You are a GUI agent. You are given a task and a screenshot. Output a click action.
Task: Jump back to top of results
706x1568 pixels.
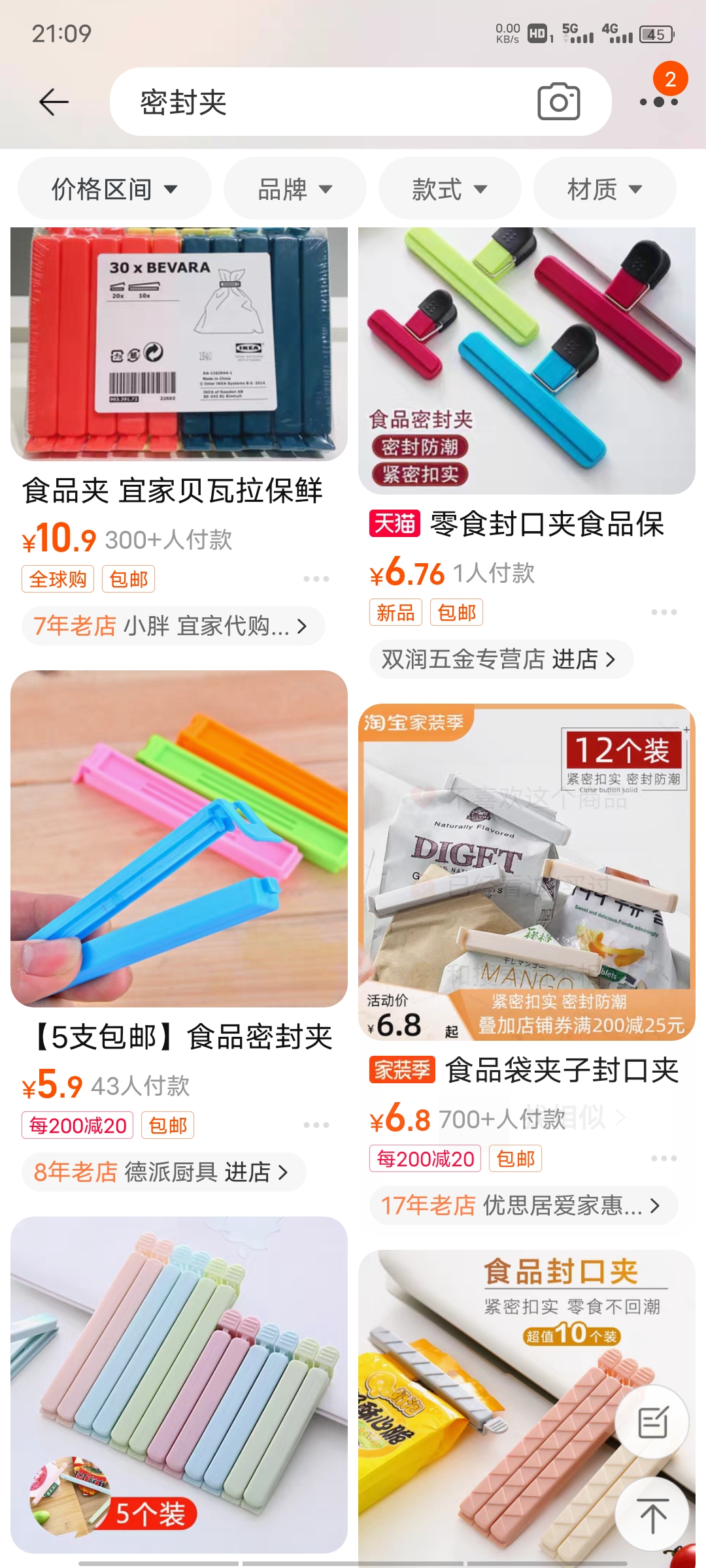click(652, 1516)
